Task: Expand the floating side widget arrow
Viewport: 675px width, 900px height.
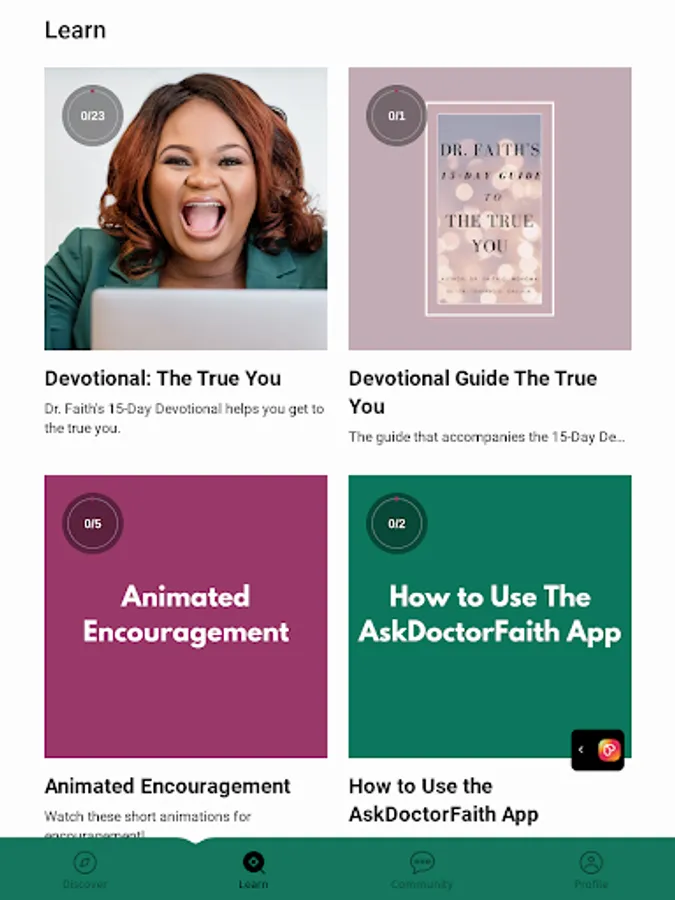Action: (582, 750)
